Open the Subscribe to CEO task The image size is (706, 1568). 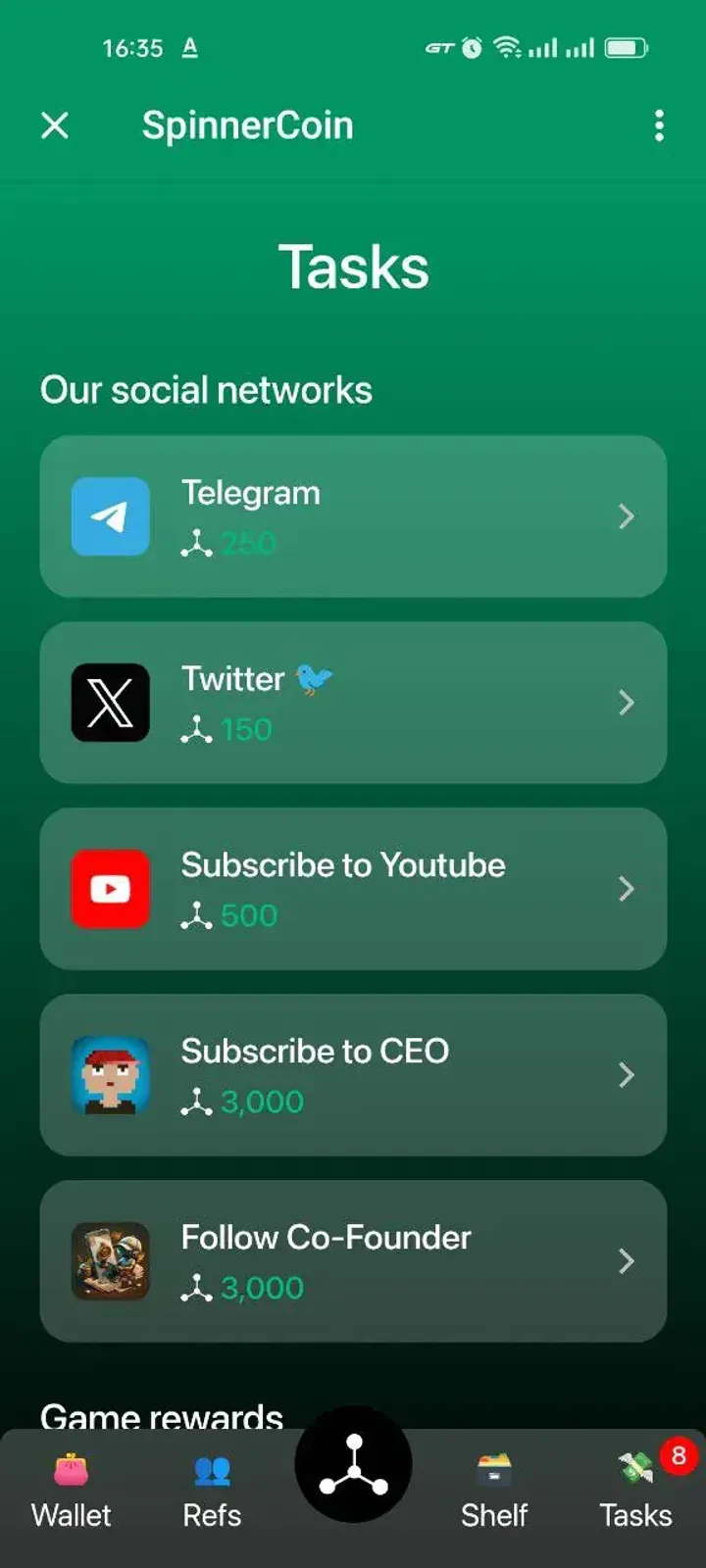[x=353, y=1075]
